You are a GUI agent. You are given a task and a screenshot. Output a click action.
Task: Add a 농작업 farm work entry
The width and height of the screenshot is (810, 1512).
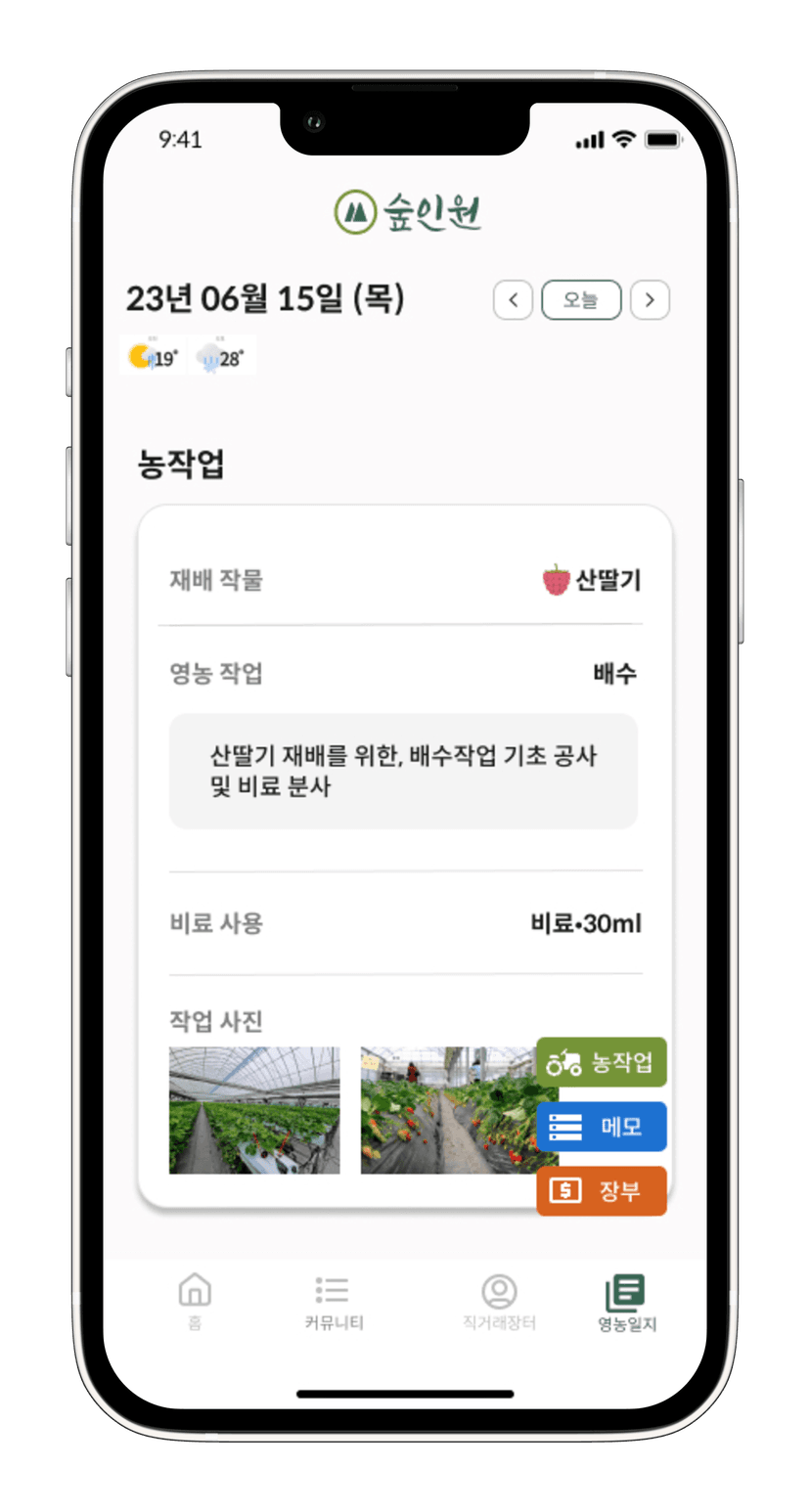pos(601,1062)
